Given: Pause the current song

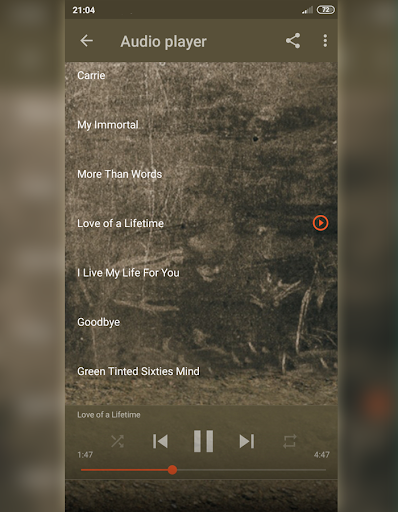Looking at the screenshot, I should (x=203, y=441).
